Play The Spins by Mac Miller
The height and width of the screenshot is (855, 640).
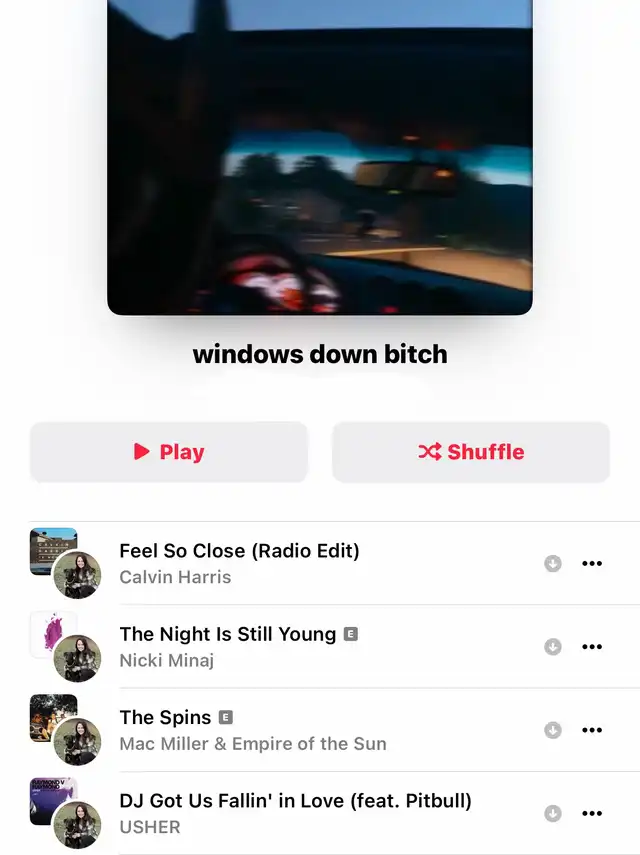click(165, 717)
